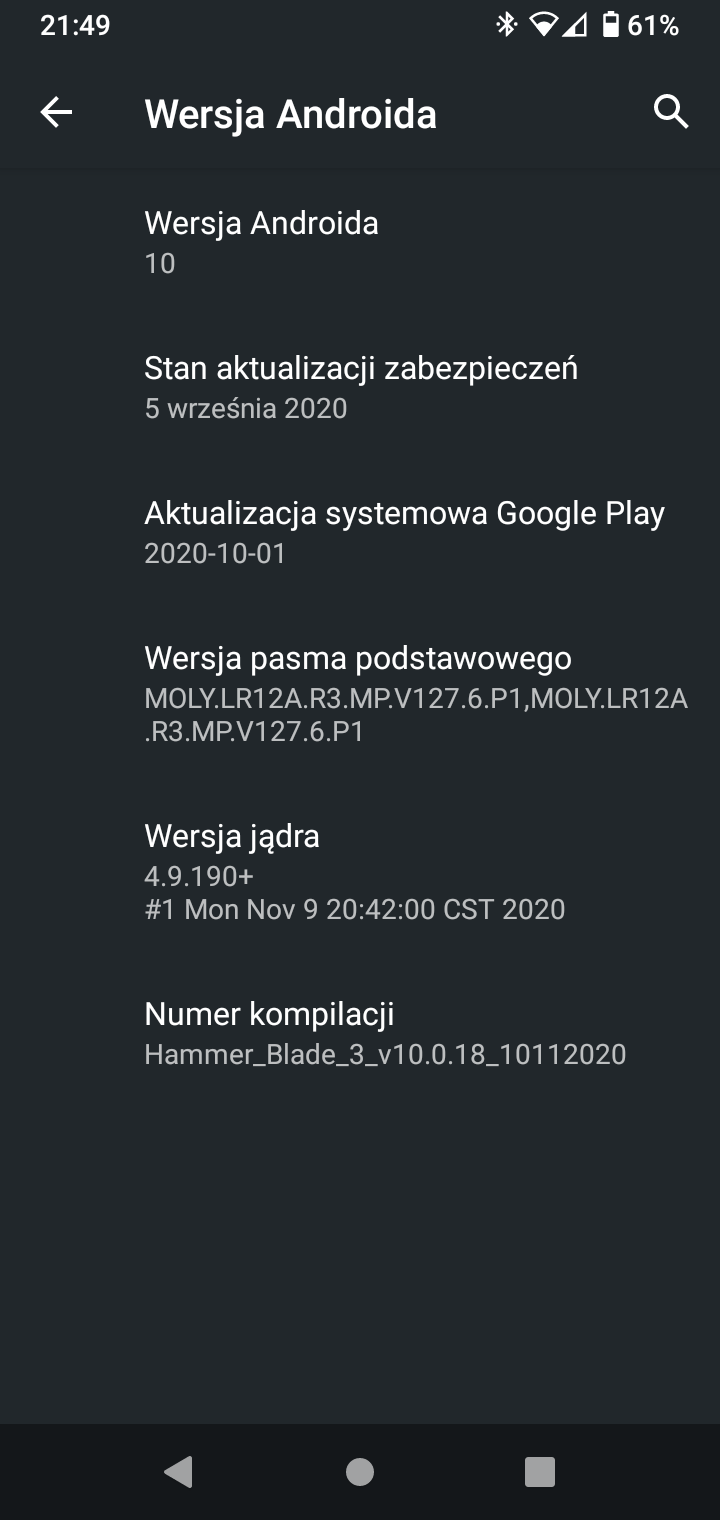Go back using the app bar arrow
The height and width of the screenshot is (1520, 720).
(56, 113)
